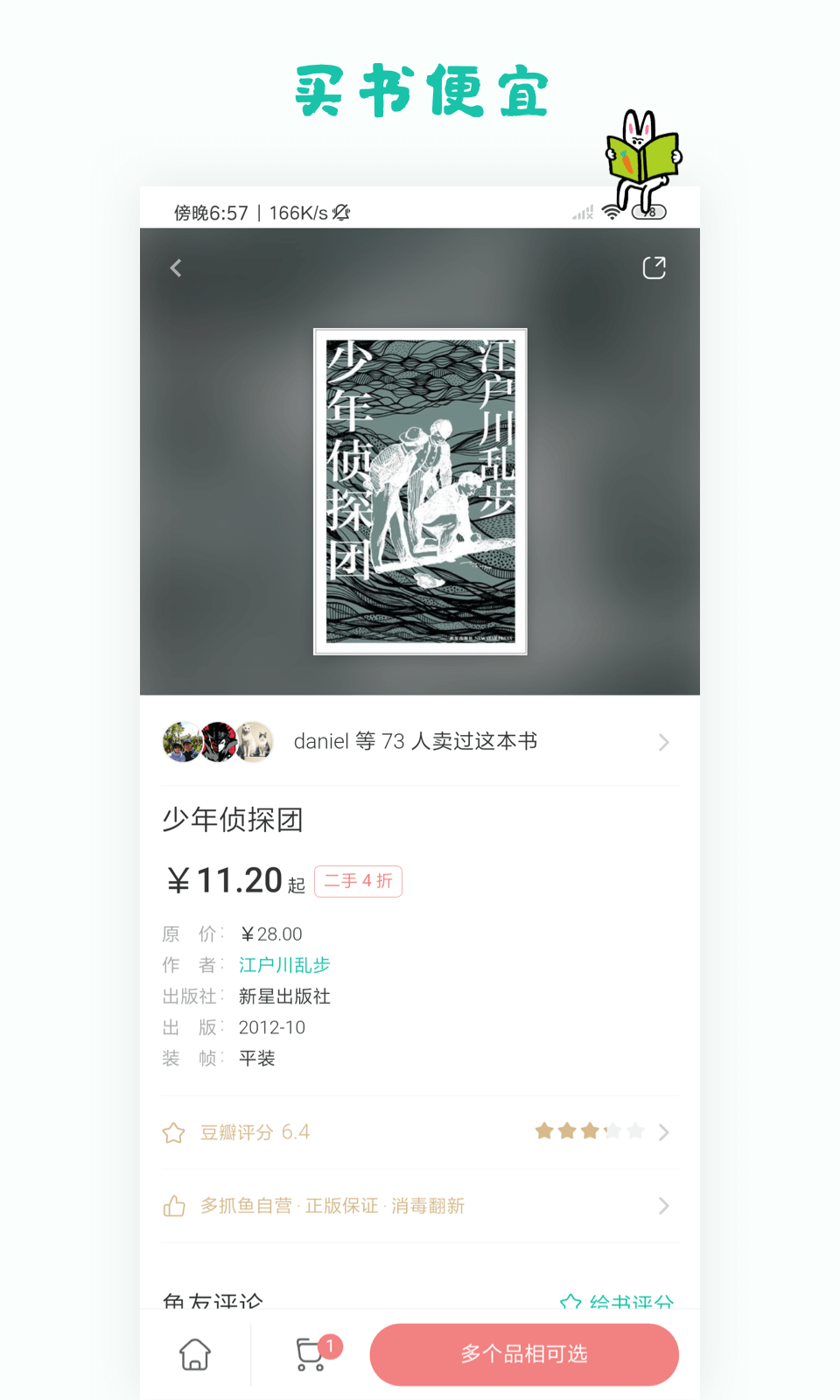The width and height of the screenshot is (840, 1400).
Task: Open the share icon at top right
Action: point(653,268)
